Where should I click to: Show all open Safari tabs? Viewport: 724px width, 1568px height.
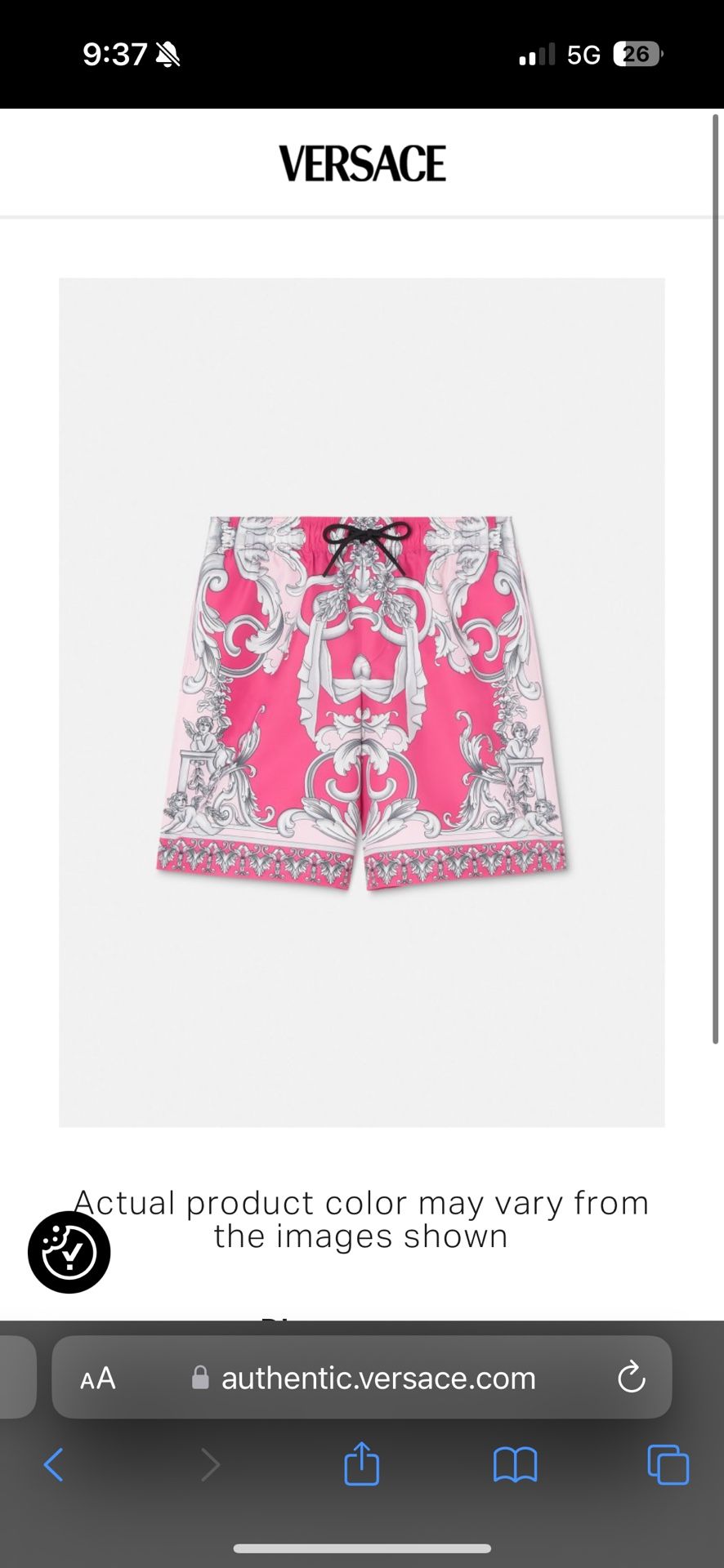tap(668, 1464)
